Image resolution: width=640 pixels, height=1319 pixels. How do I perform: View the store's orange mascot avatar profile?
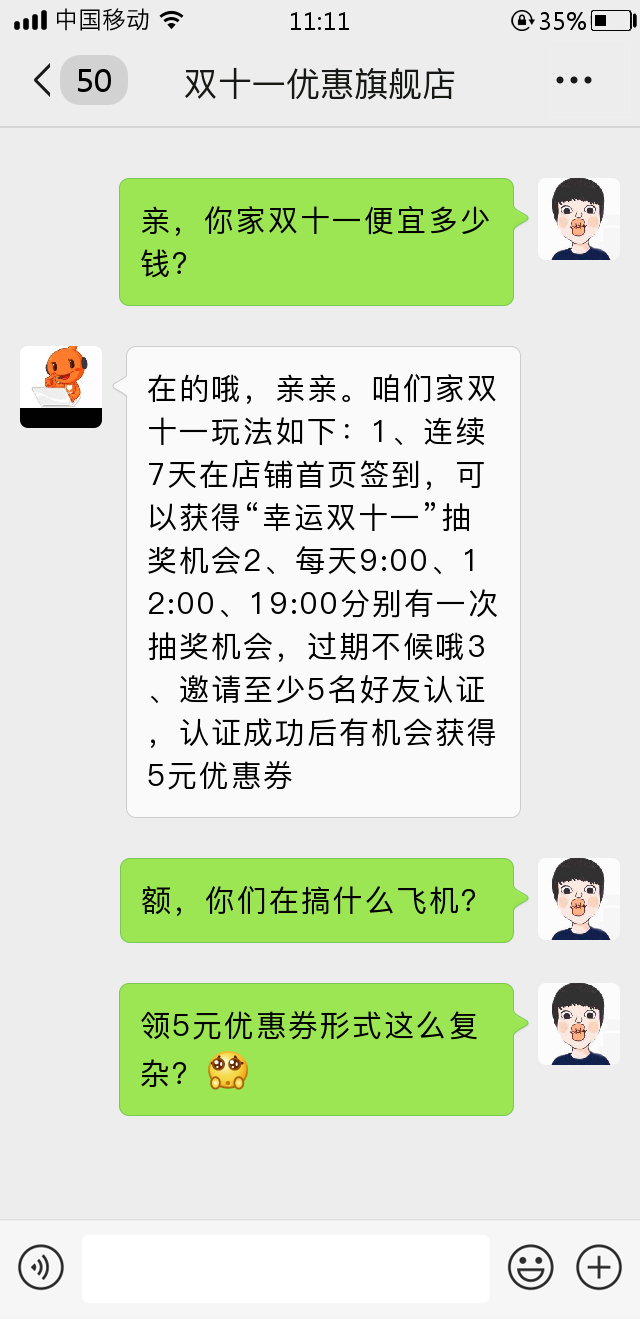point(61,387)
